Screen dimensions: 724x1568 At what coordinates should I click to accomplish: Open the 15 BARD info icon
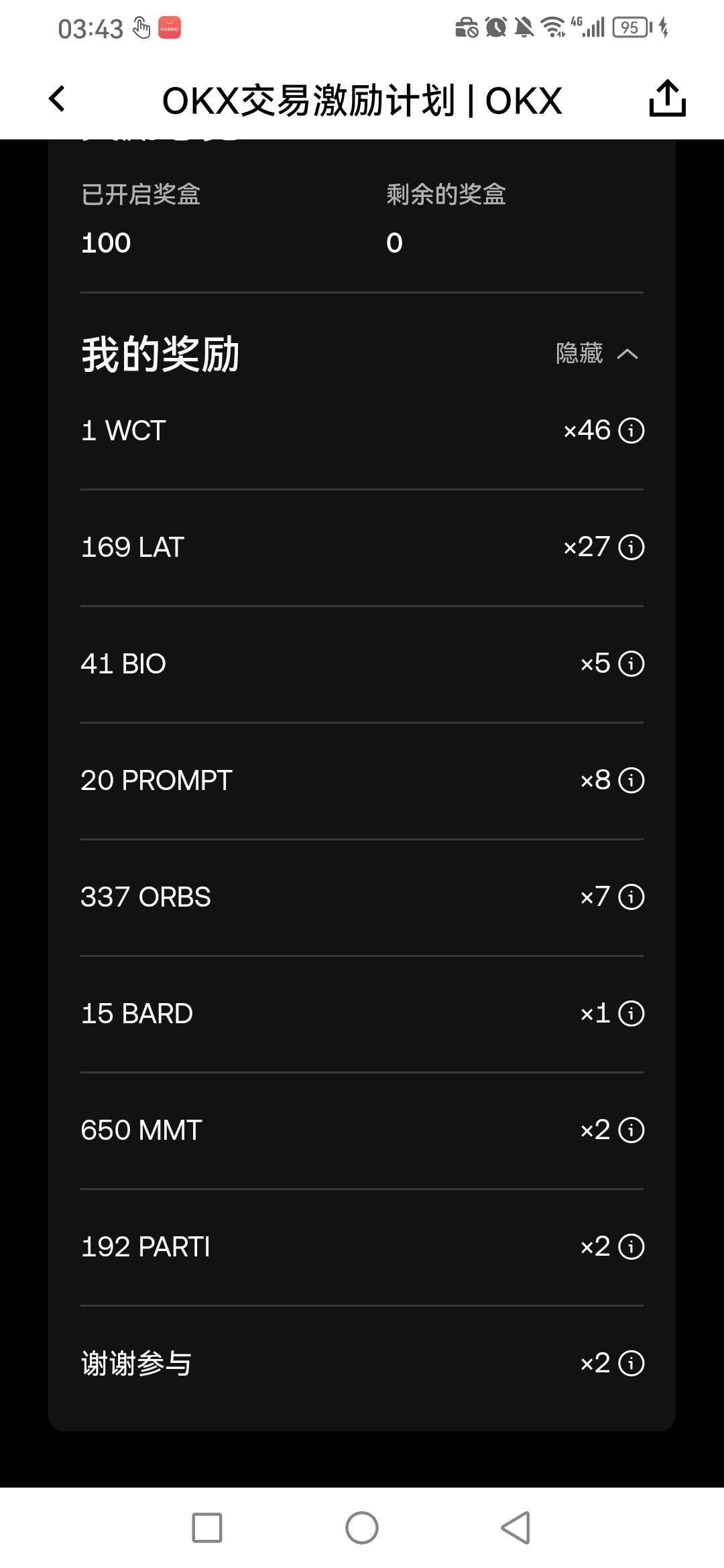coord(631,1013)
